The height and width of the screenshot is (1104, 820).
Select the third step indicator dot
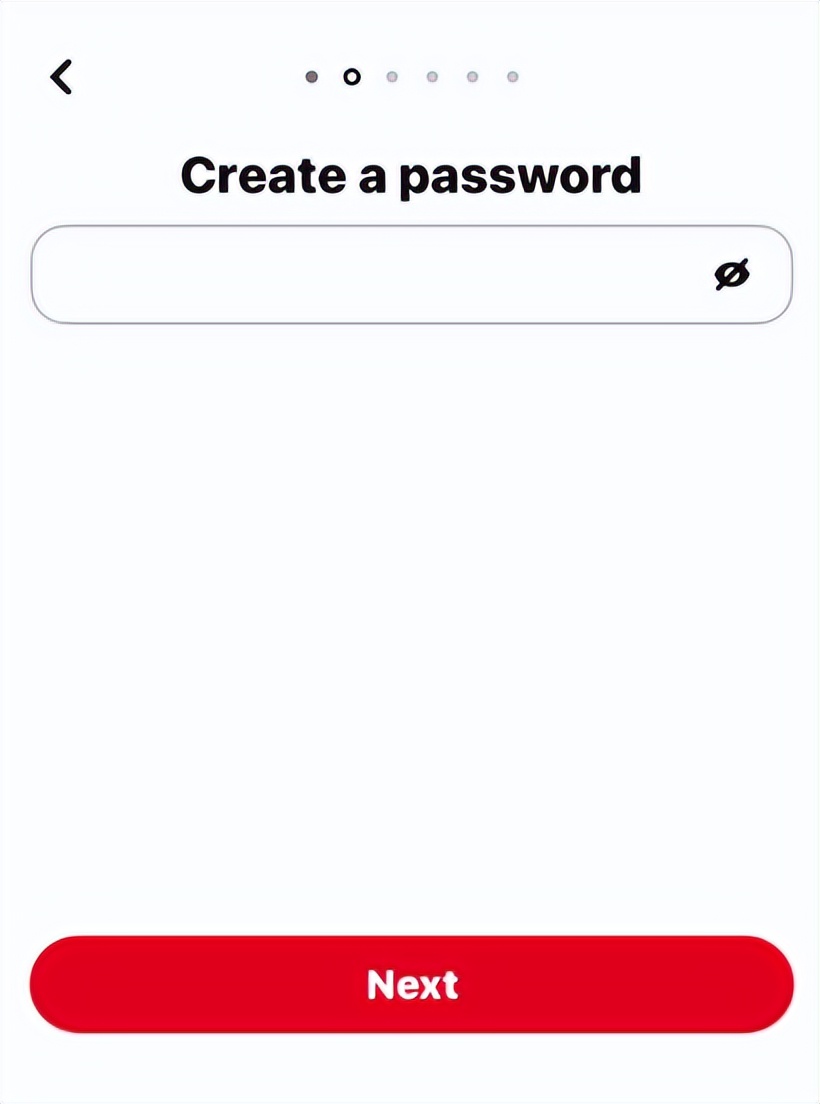click(392, 76)
